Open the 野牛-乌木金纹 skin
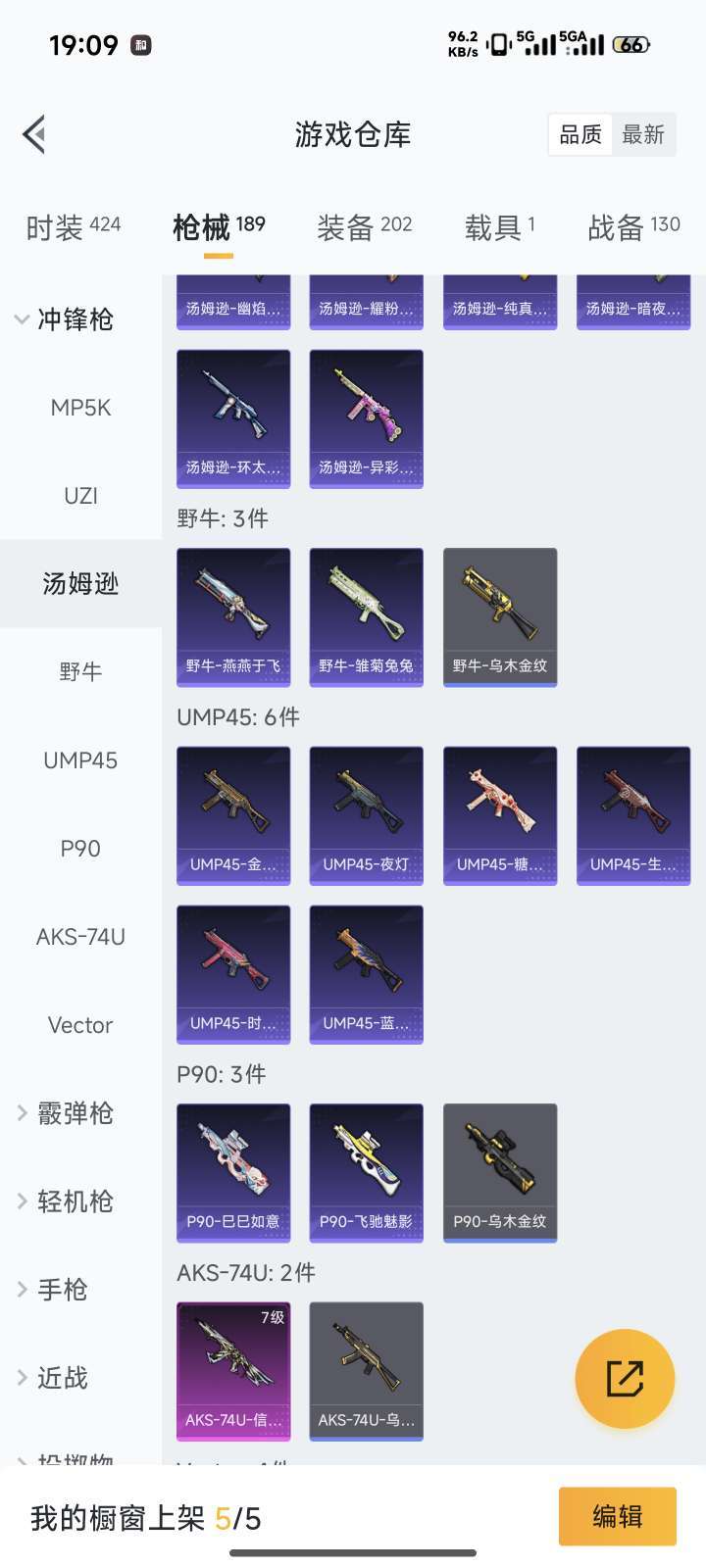Screen dimensions: 706x1568 500,617
